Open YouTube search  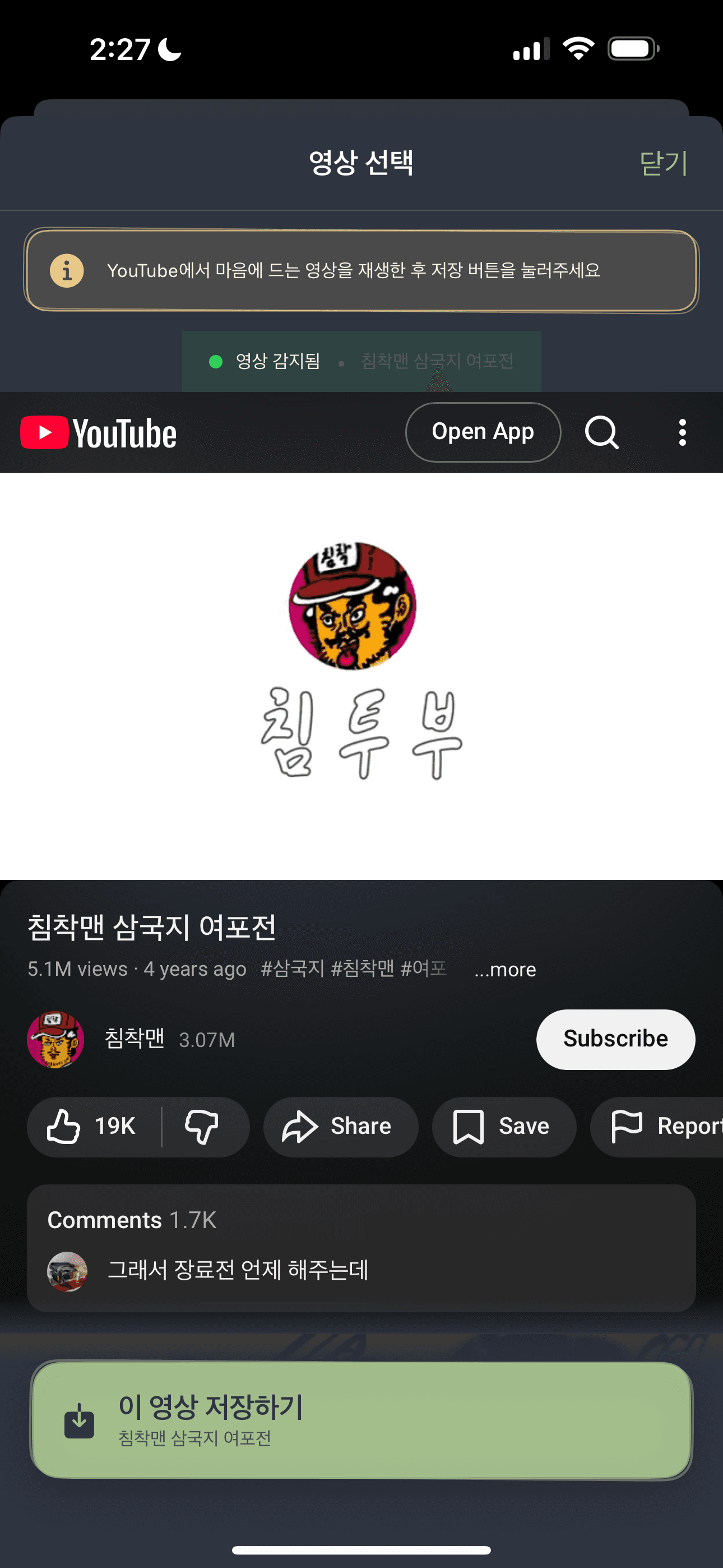click(601, 432)
